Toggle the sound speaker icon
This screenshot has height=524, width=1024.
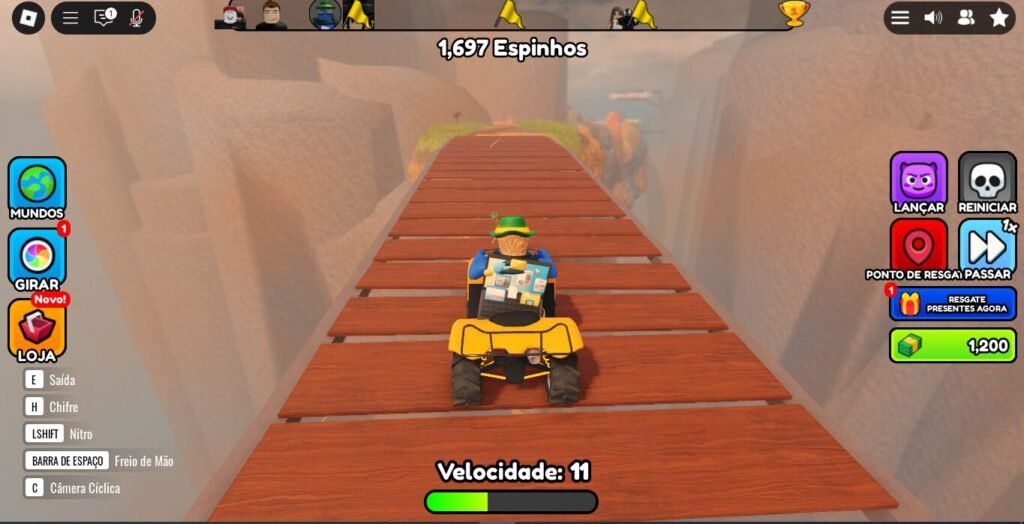pyautogui.click(x=933, y=18)
